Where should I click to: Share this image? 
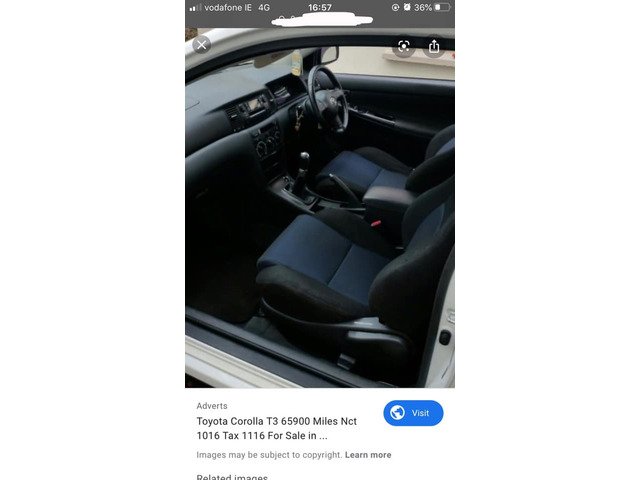click(434, 46)
